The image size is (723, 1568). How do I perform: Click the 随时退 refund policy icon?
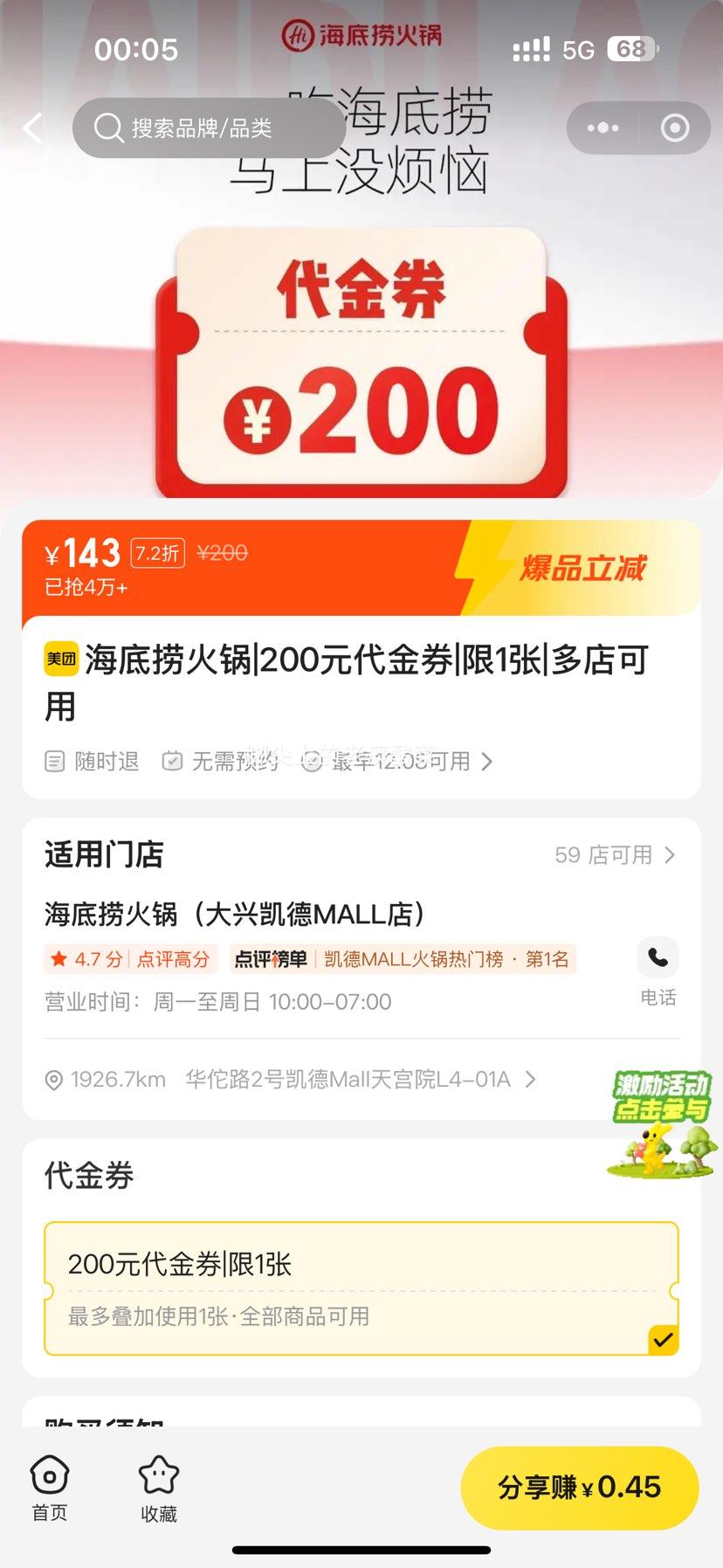(x=54, y=761)
